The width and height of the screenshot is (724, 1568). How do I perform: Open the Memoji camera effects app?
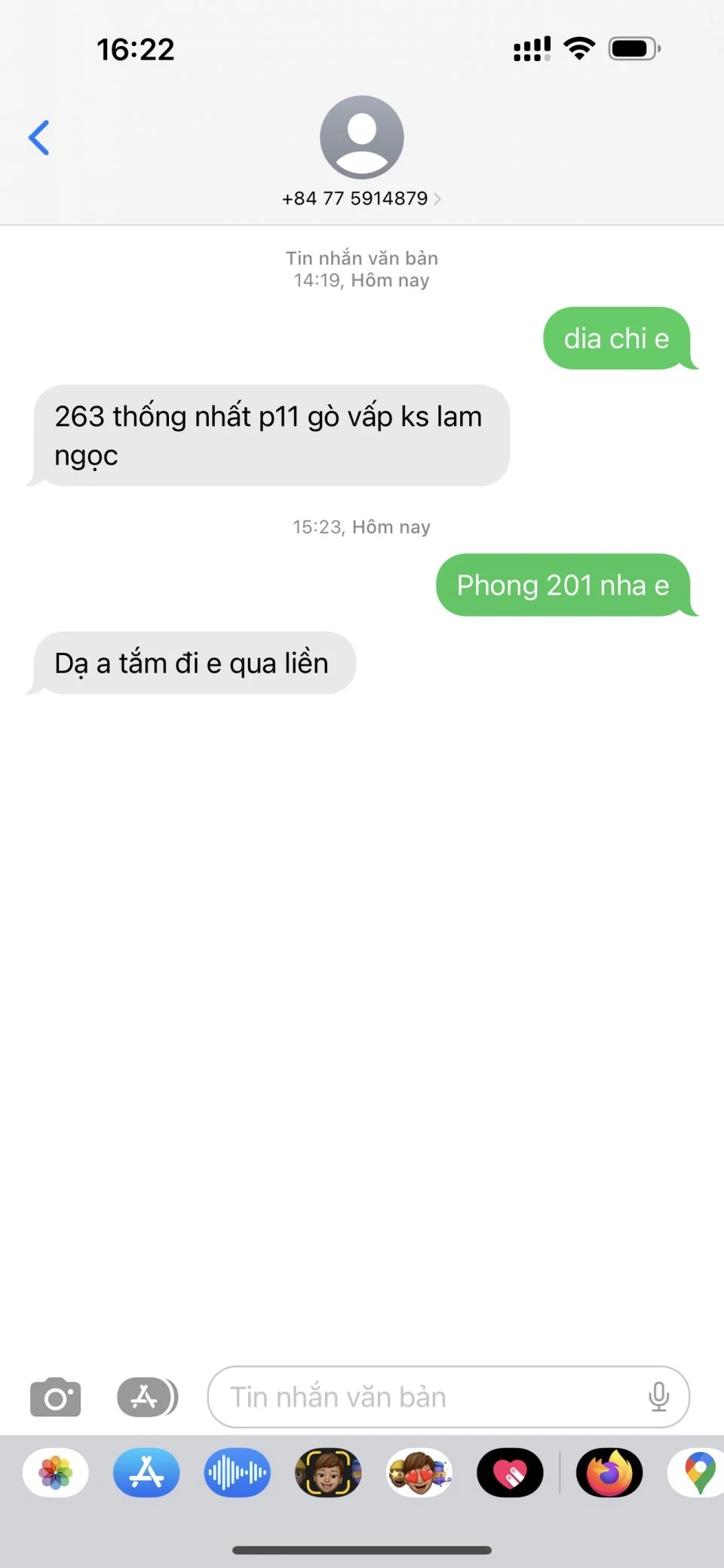click(328, 1472)
